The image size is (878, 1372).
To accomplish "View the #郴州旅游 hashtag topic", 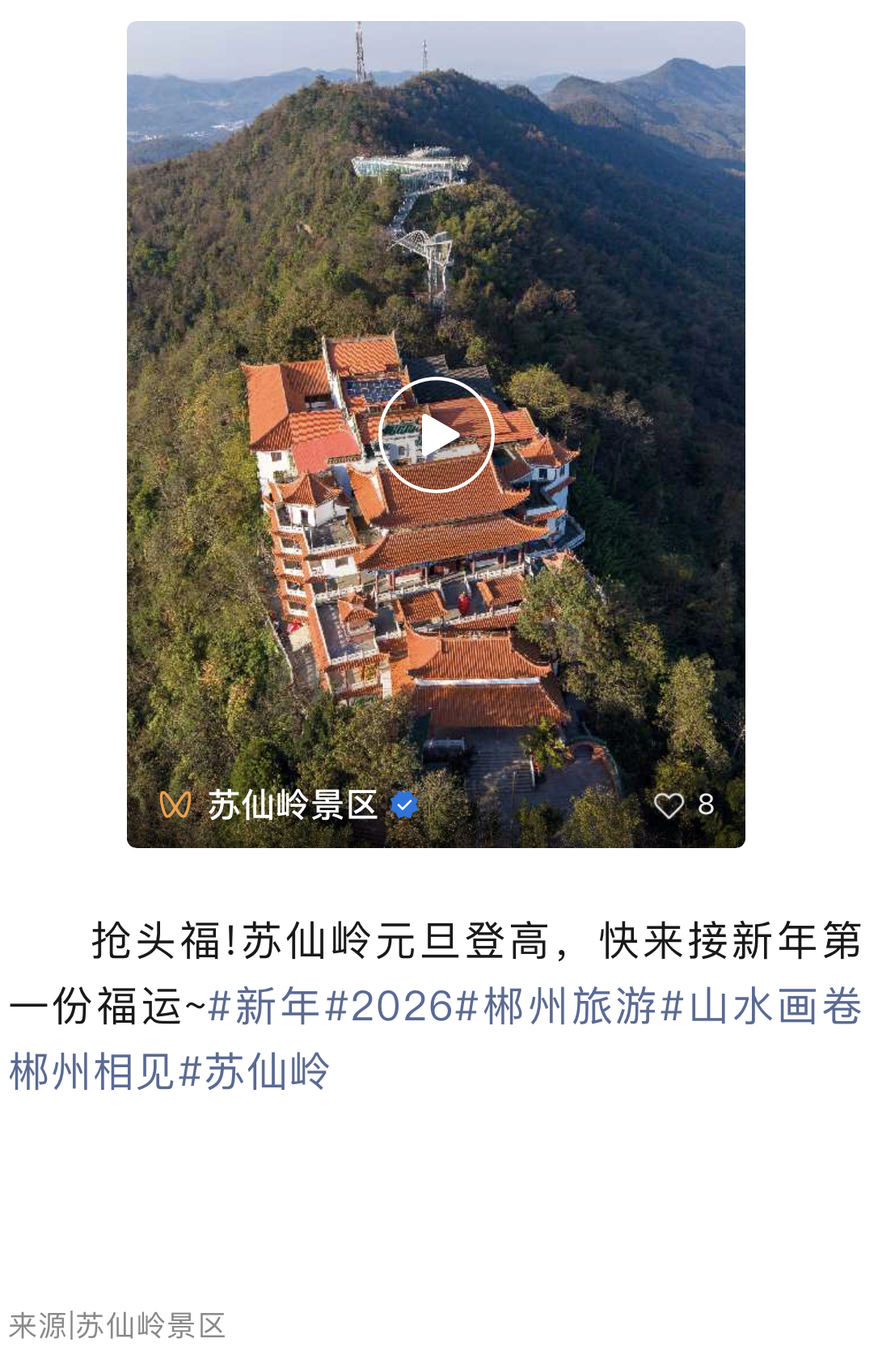I will coord(556,1007).
